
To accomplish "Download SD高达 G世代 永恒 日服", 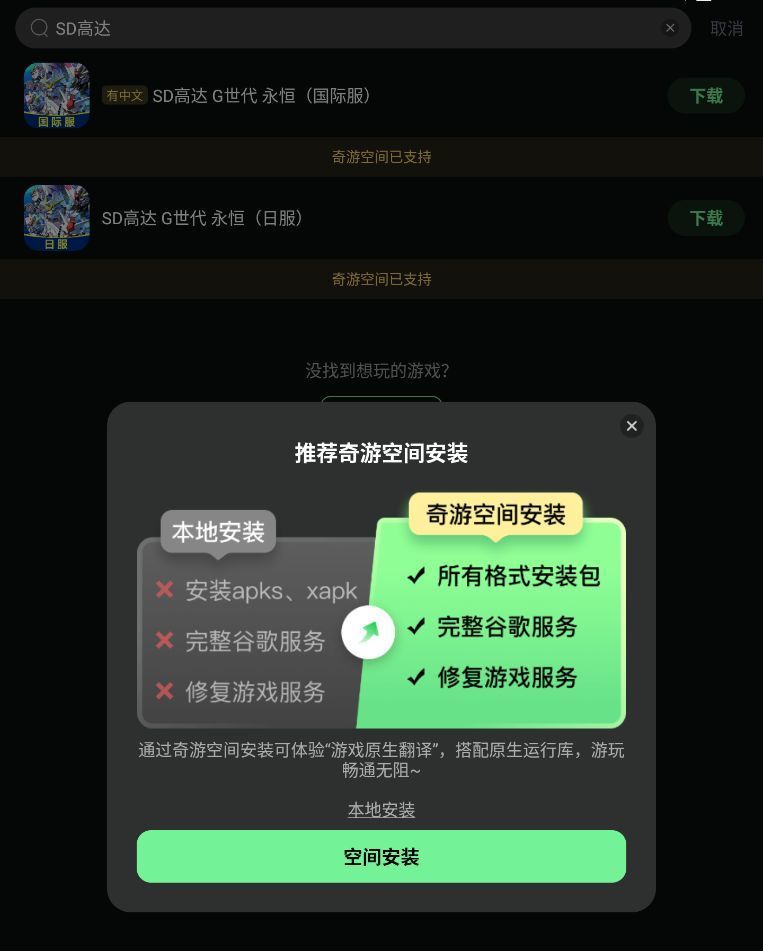I will (x=706, y=218).
